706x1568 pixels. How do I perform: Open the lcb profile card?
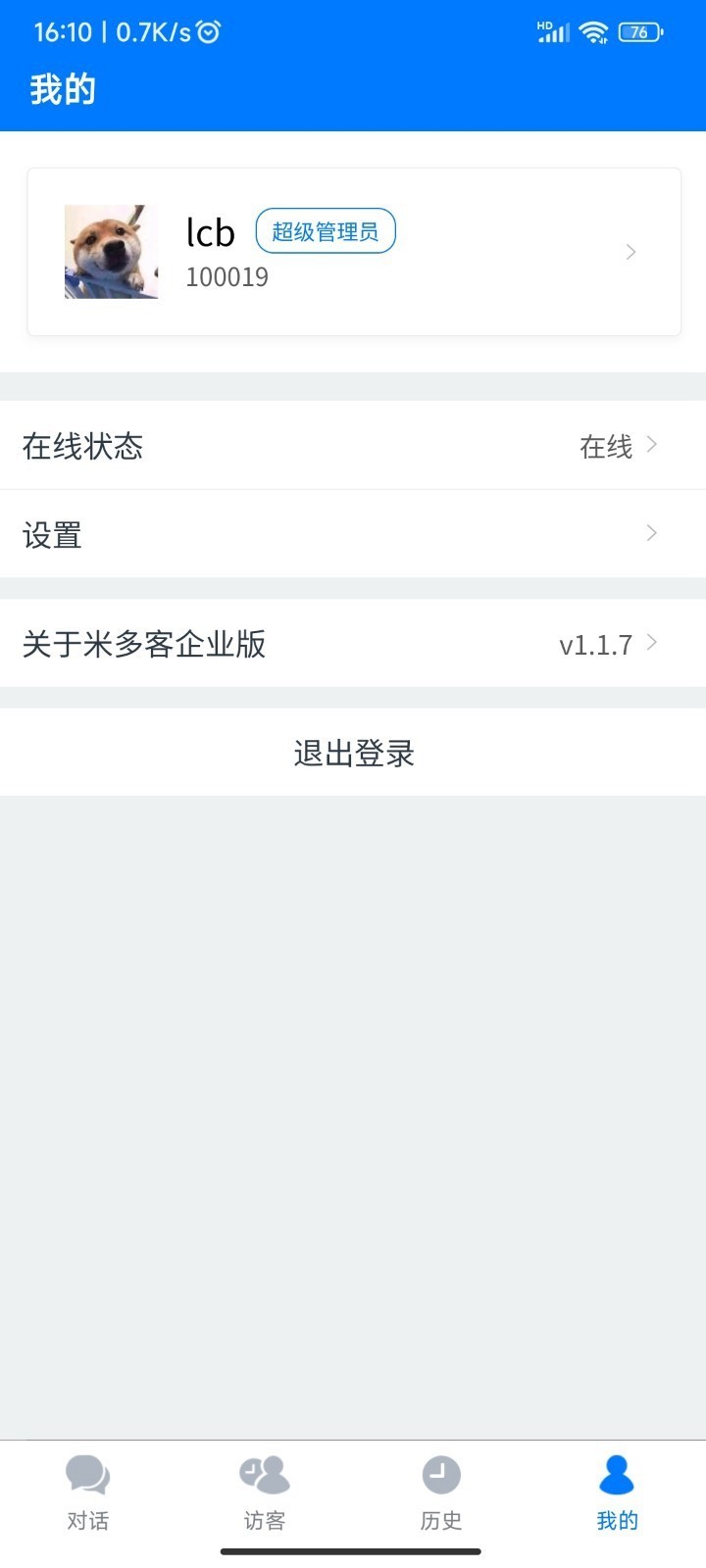click(x=353, y=252)
